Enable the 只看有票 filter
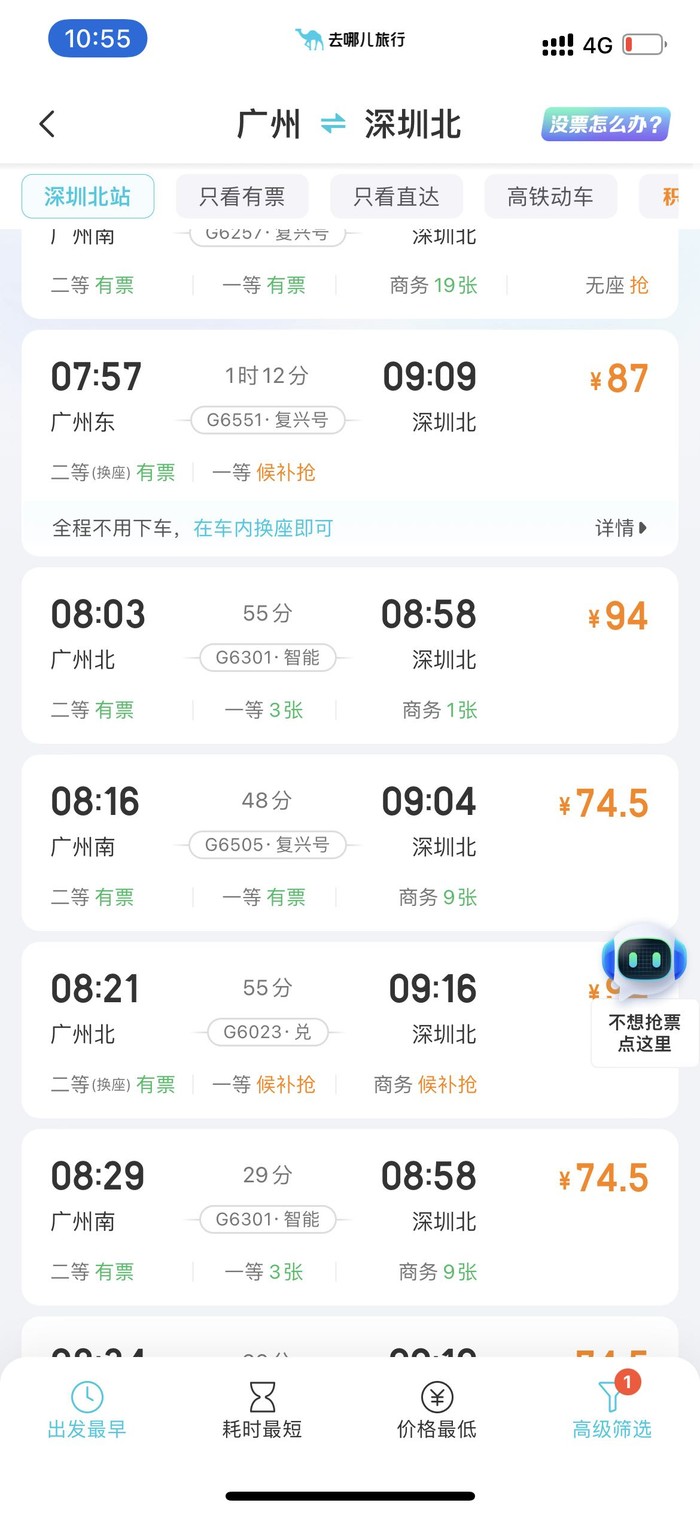 tap(242, 197)
